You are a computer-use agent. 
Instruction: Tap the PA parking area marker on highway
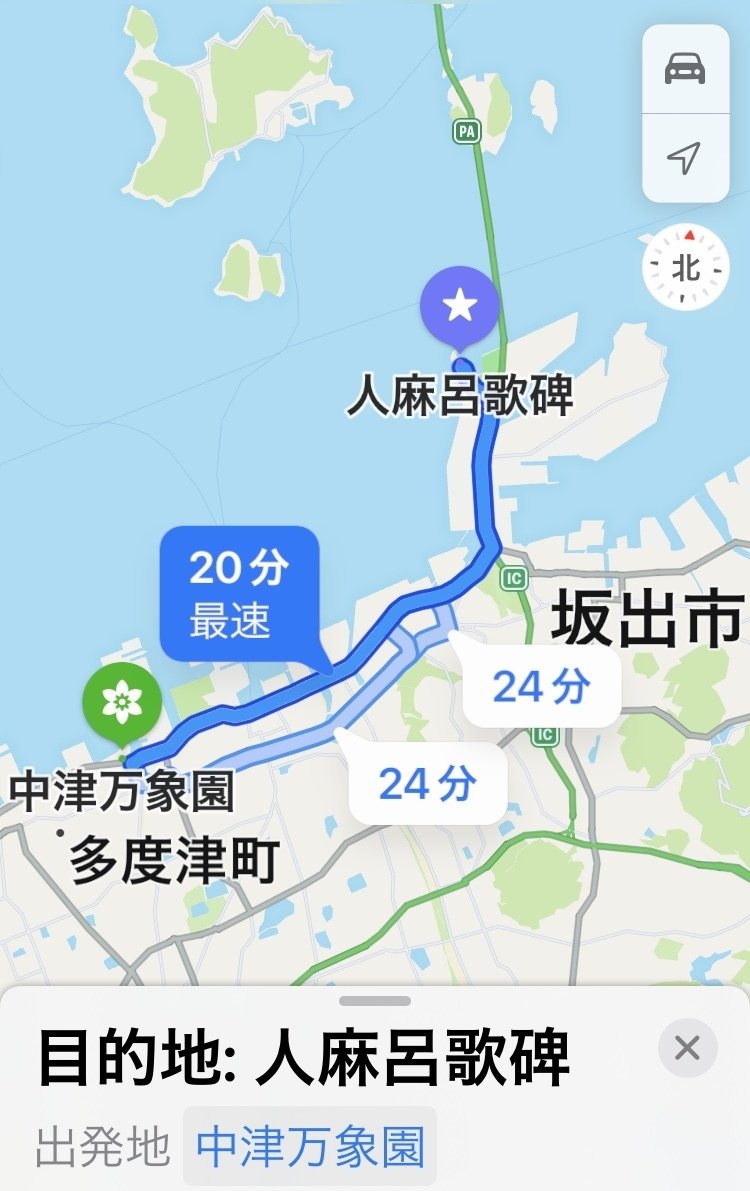[x=465, y=129]
